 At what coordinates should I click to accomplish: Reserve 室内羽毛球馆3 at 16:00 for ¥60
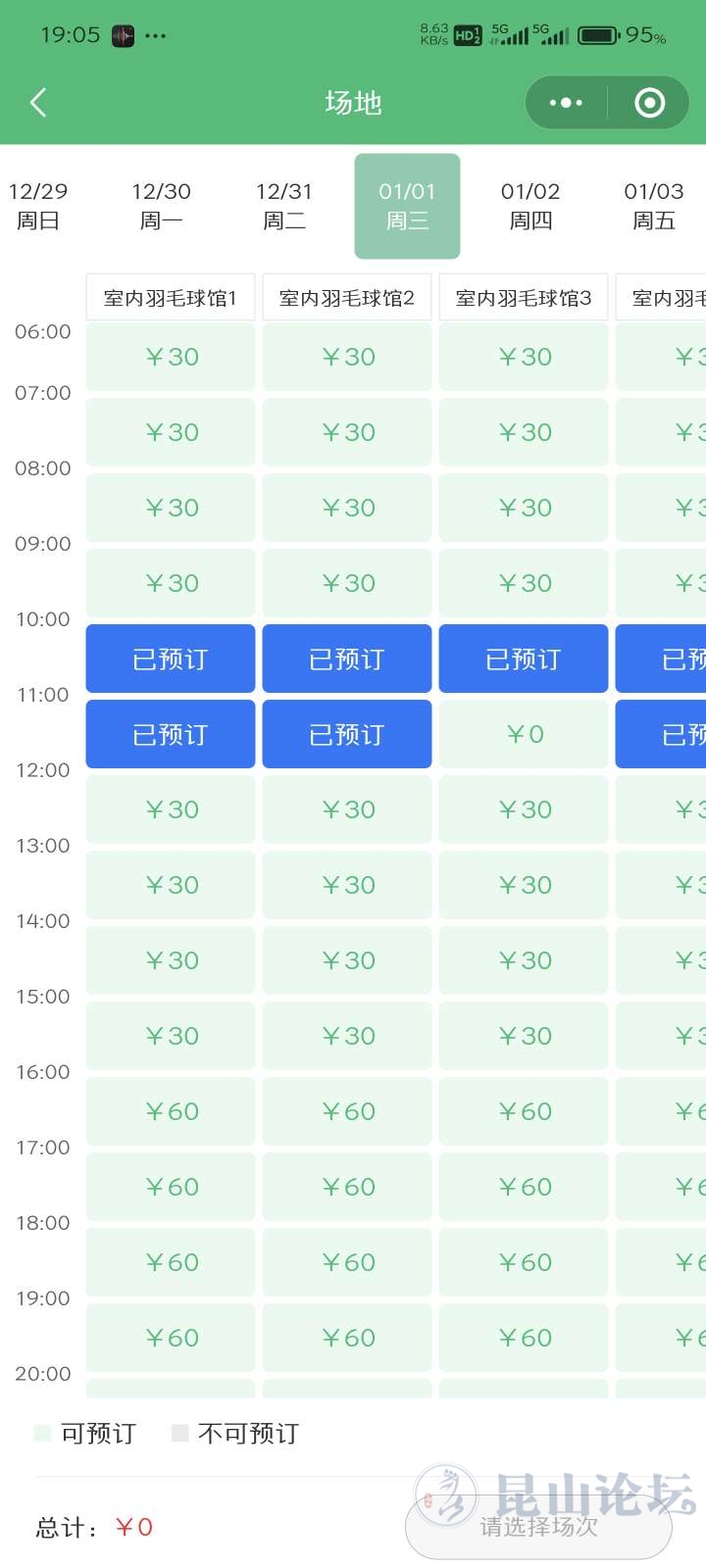tap(524, 1111)
